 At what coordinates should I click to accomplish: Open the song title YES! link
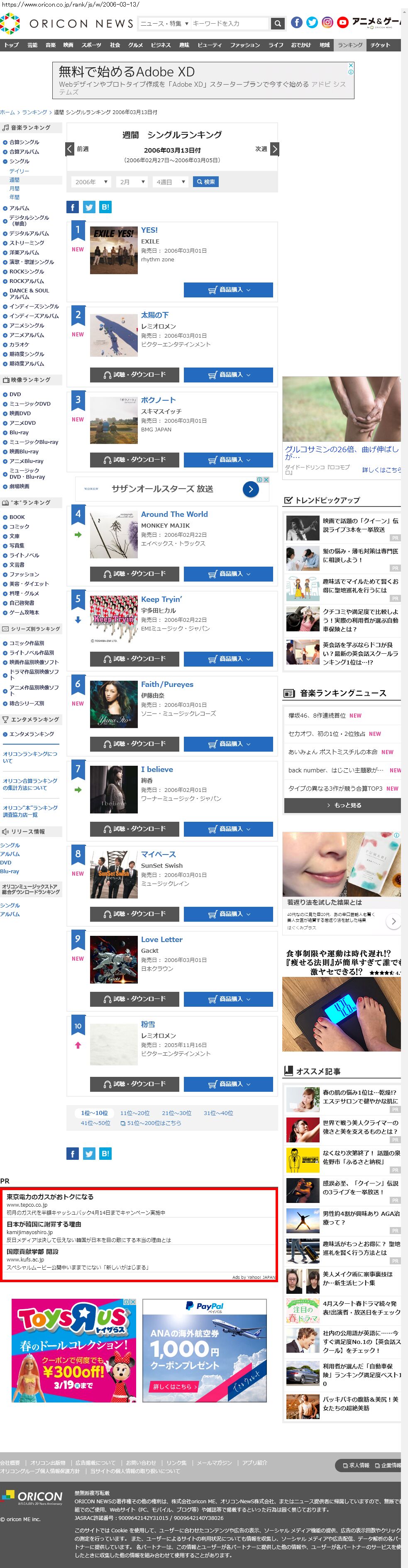click(x=149, y=230)
